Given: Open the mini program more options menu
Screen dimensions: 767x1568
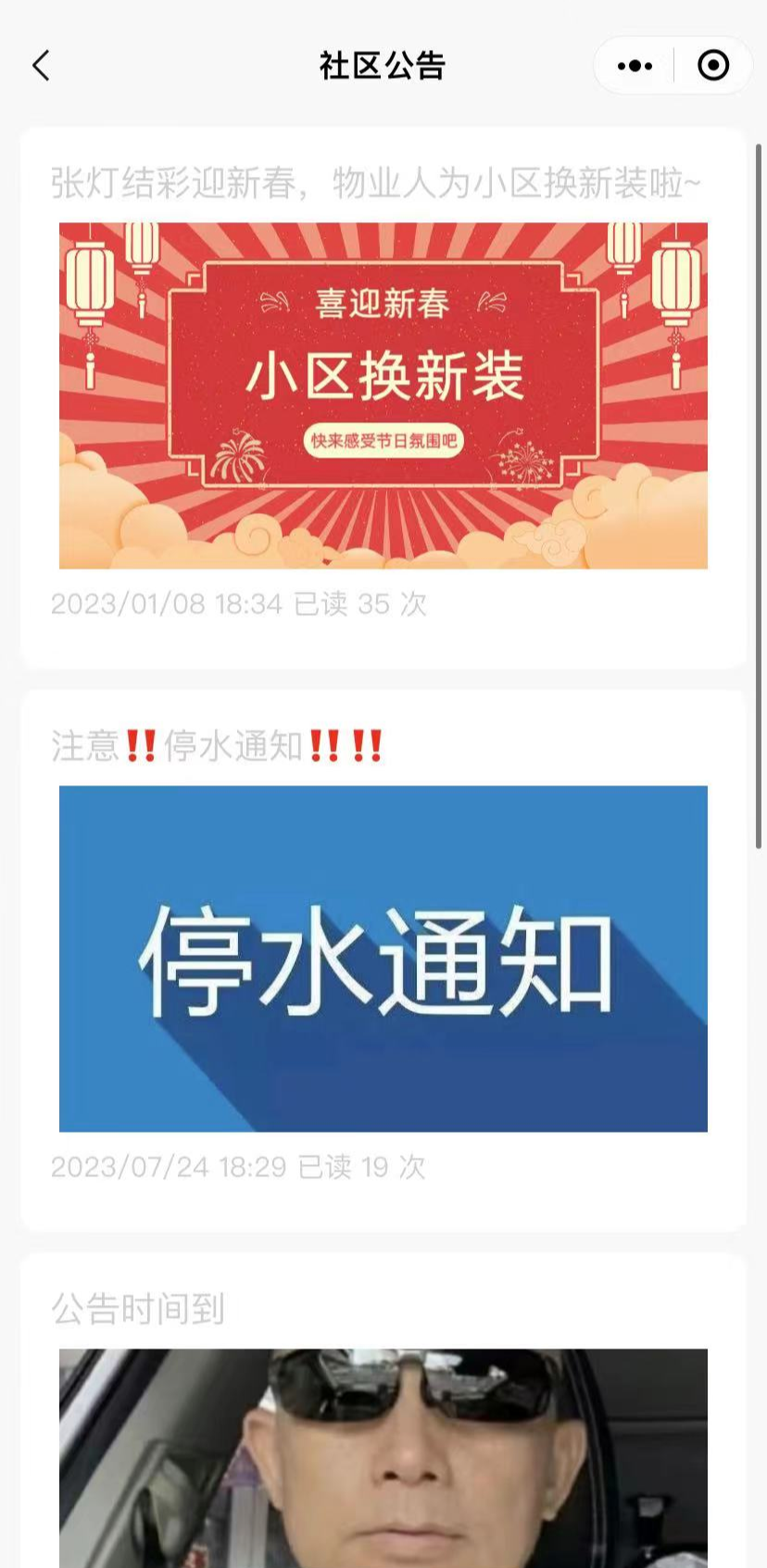Looking at the screenshot, I should click(635, 66).
